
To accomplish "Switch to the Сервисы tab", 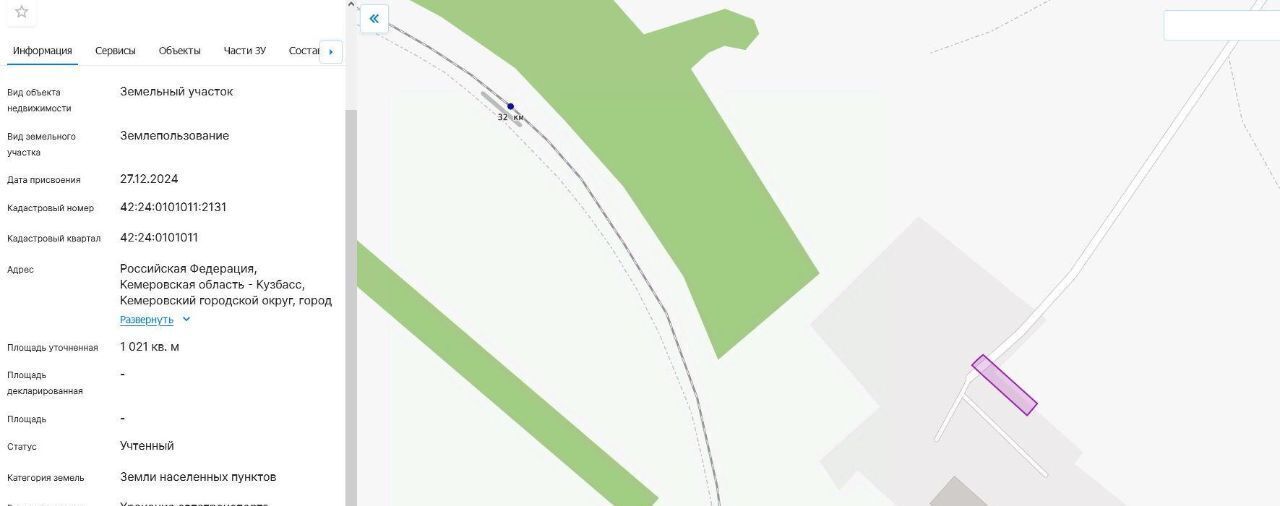I will (115, 51).
